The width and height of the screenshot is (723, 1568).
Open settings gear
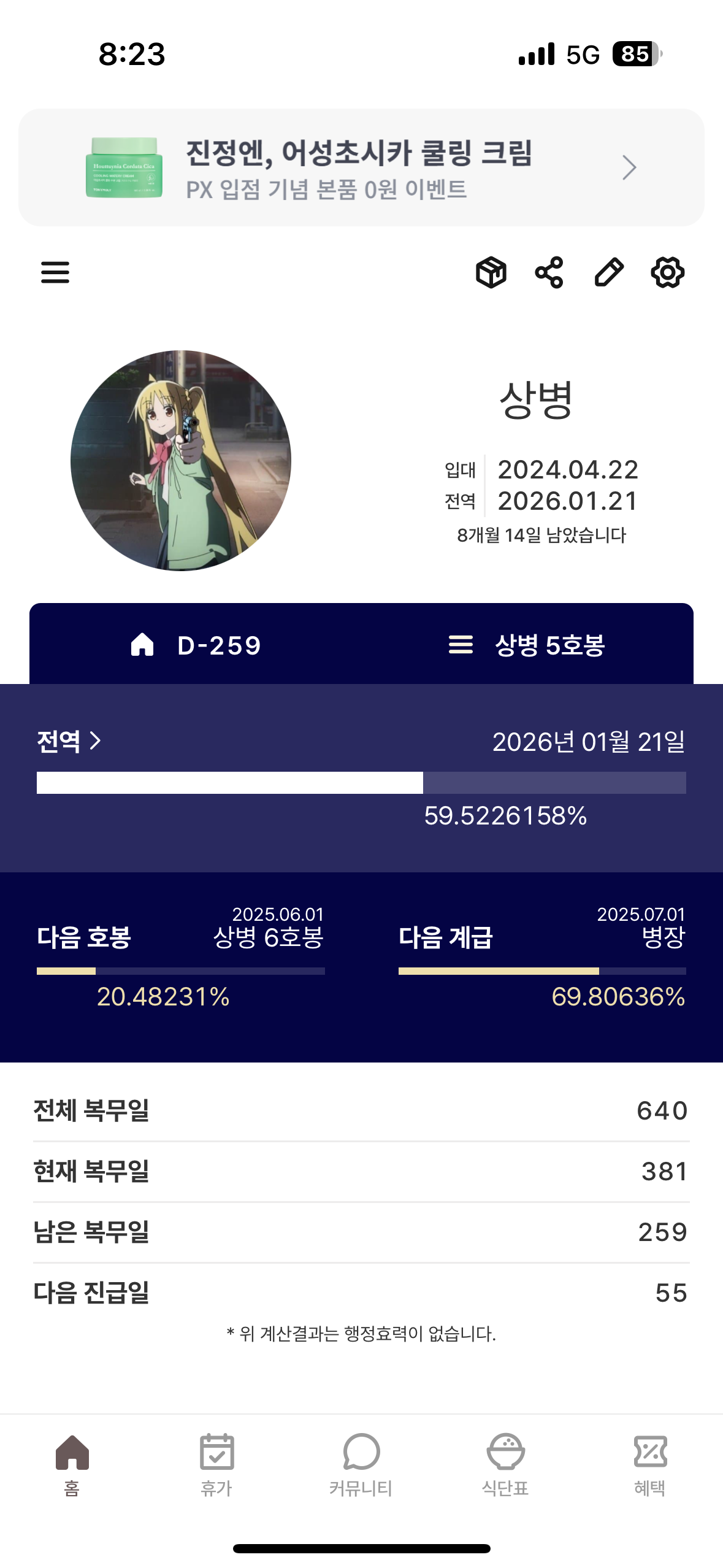(x=668, y=272)
